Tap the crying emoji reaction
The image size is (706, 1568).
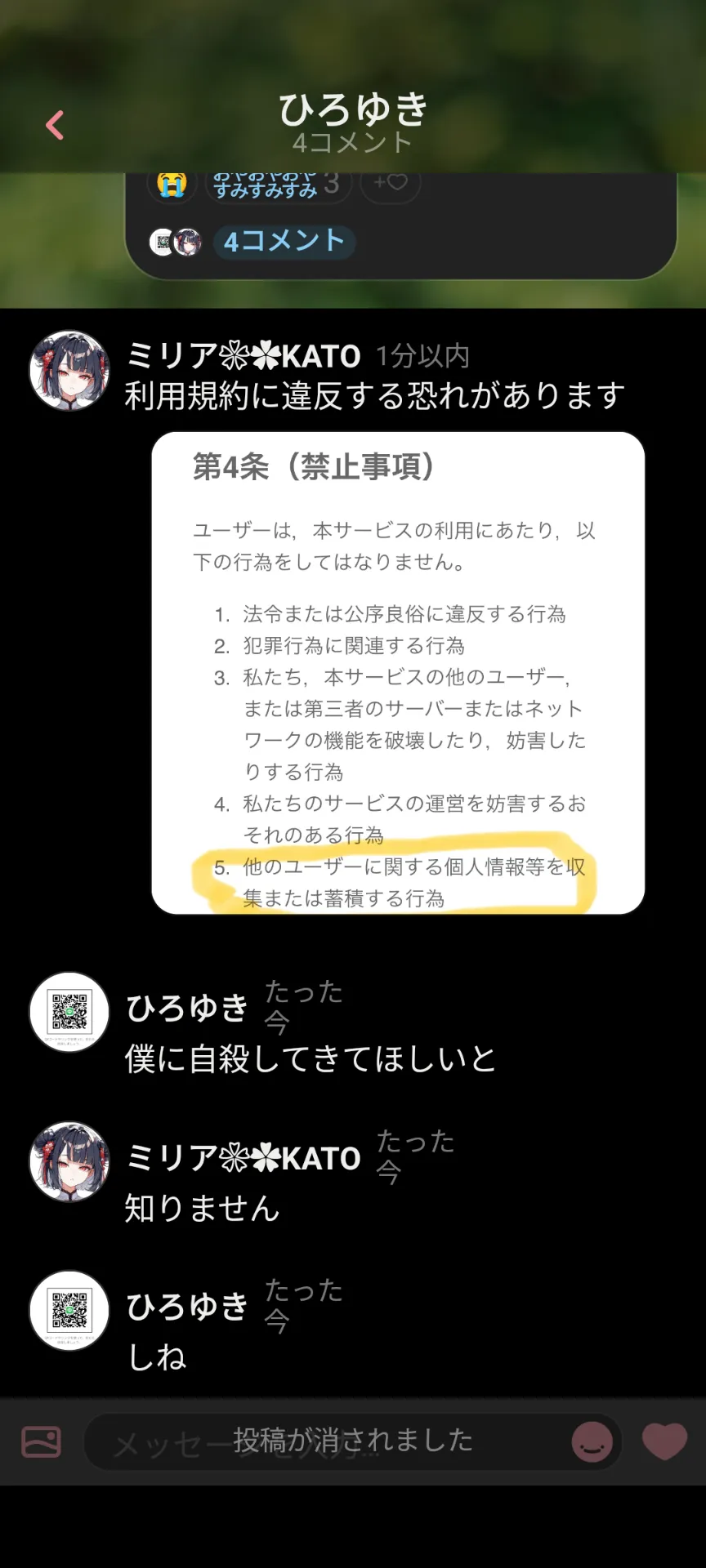[172, 183]
